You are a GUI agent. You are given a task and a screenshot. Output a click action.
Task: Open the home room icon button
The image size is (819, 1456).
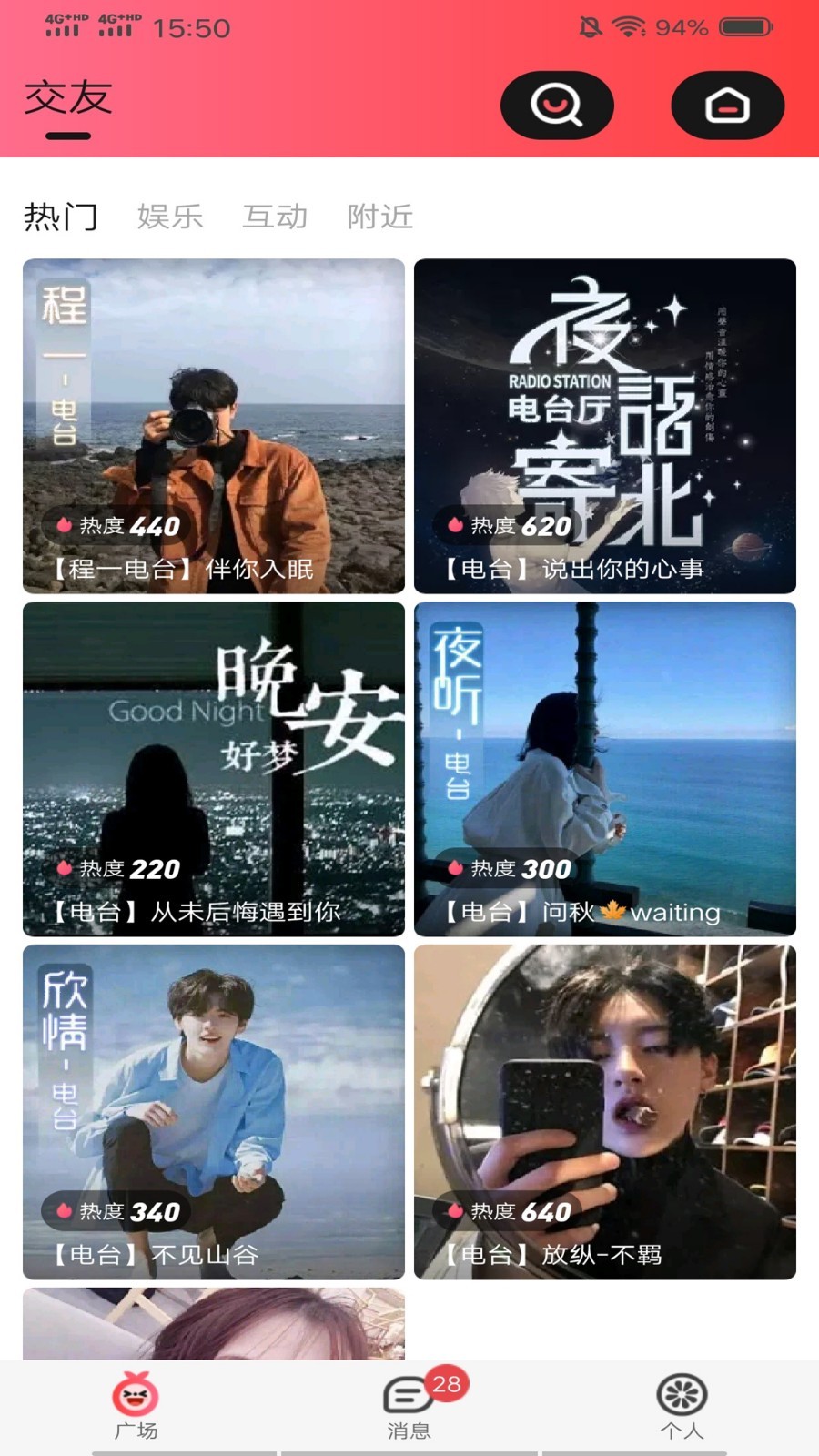727,106
